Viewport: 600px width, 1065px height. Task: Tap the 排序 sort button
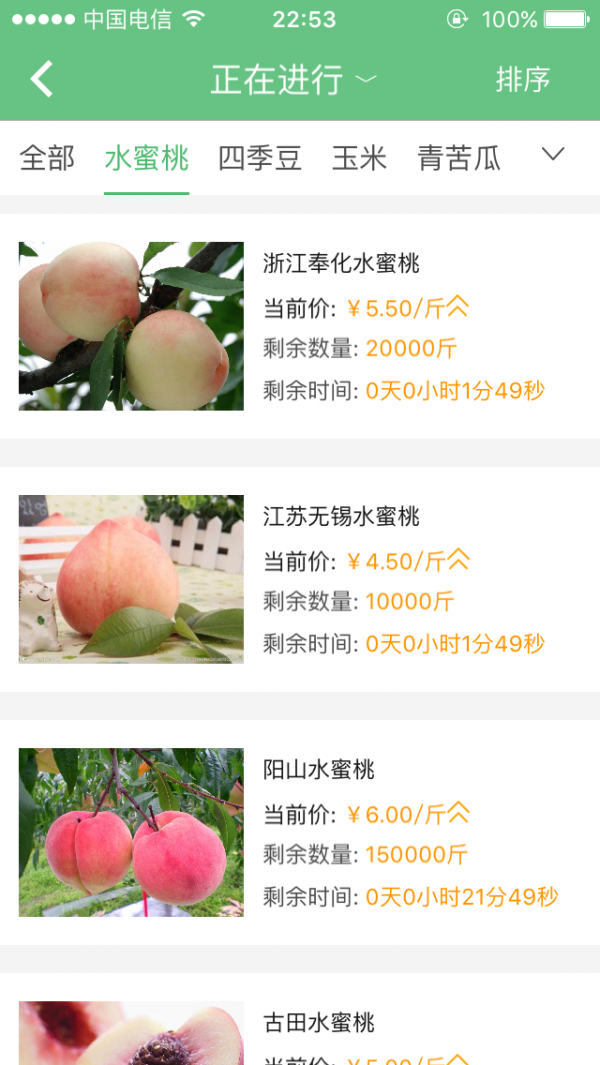click(x=522, y=79)
